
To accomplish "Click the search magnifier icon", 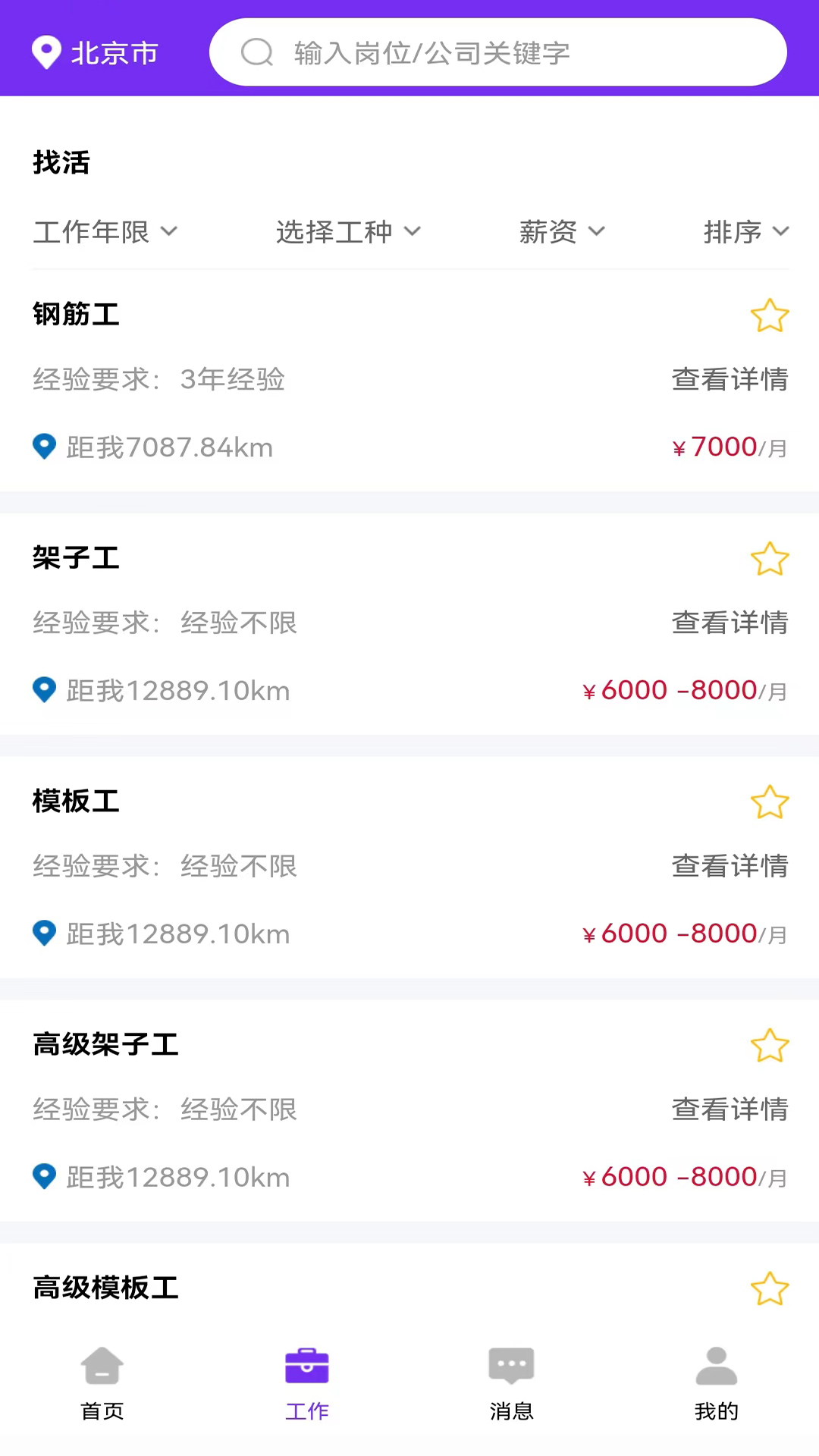I will tap(257, 52).
